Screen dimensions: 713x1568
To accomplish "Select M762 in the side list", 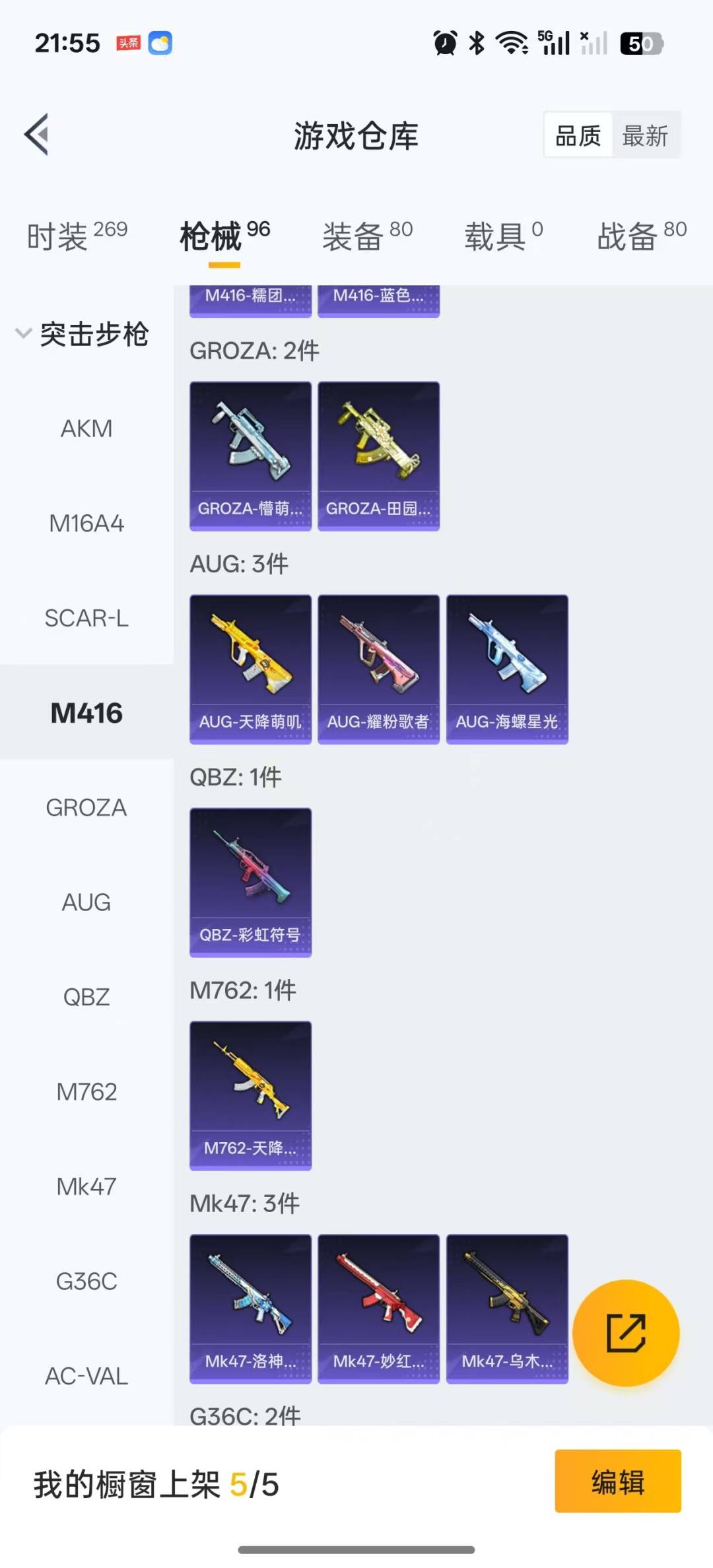I will click(86, 1091).
